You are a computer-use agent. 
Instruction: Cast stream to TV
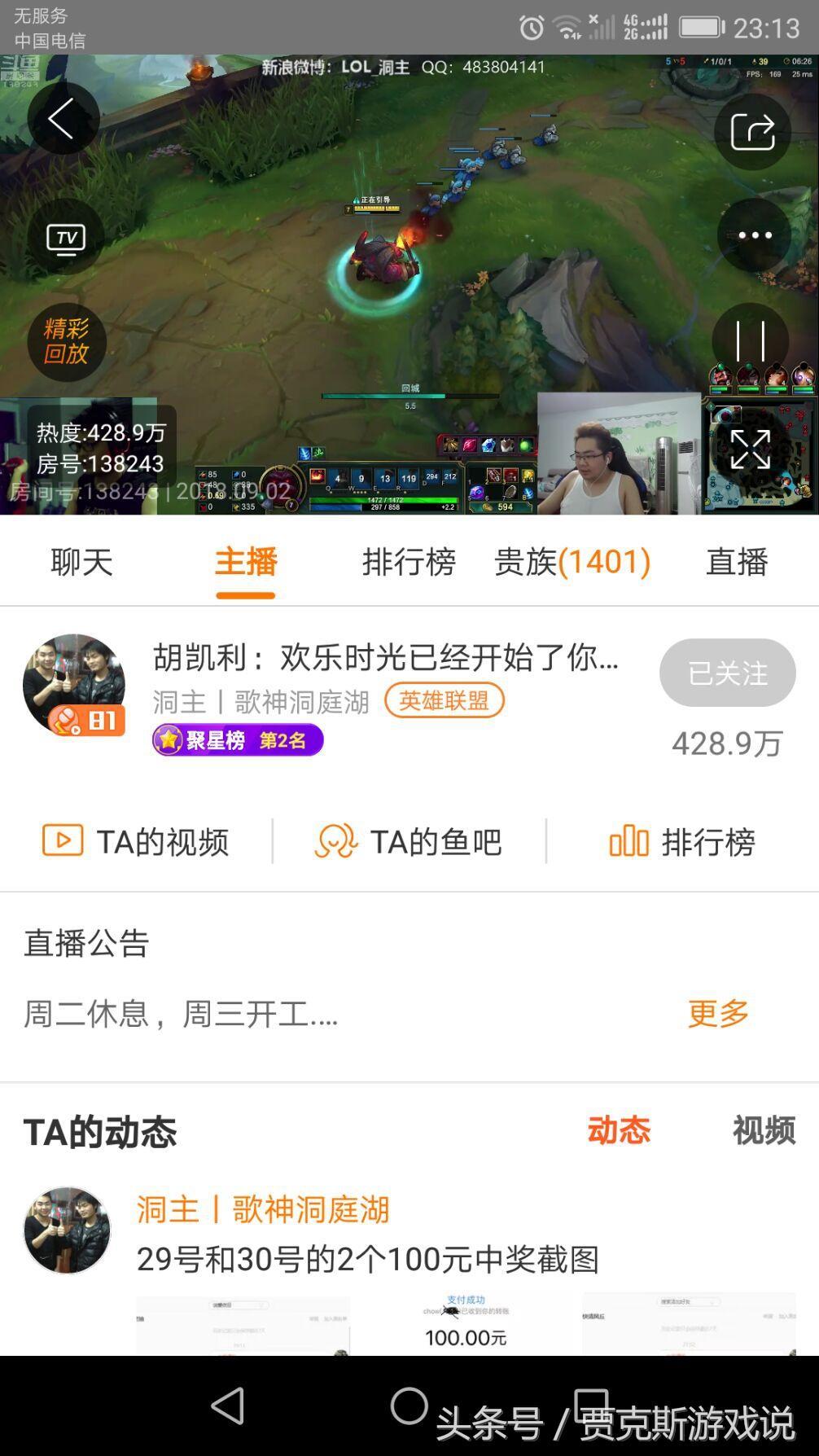66,238
